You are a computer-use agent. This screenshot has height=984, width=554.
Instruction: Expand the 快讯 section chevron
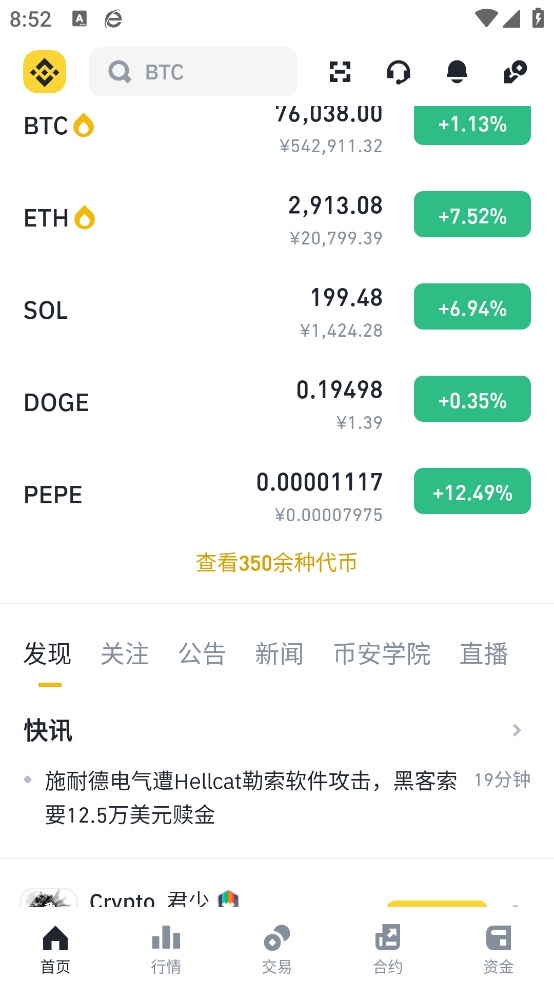pyautogui.click(x=517, y=730)
